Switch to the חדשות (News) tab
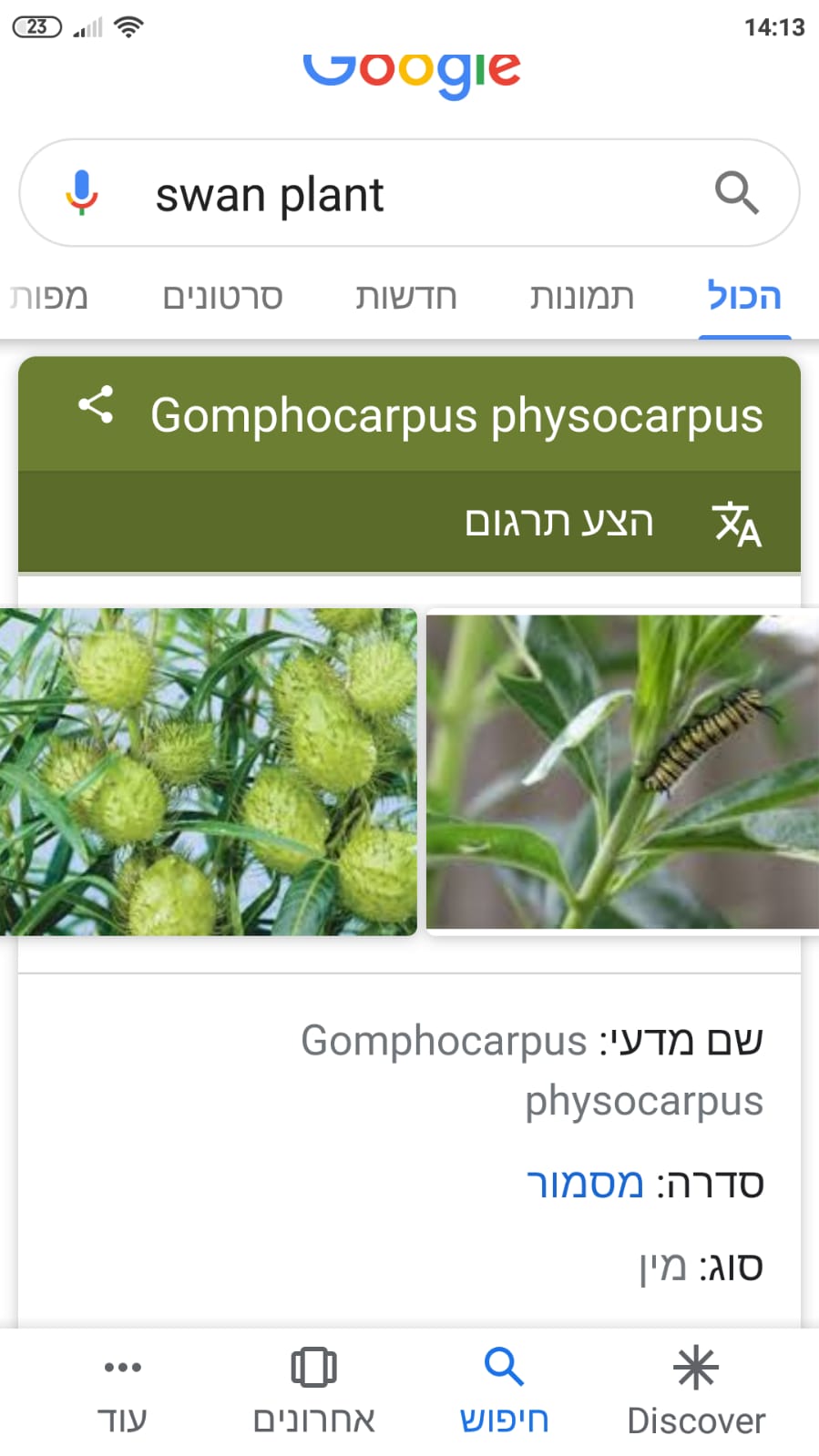This screenshot has height=1456, width=819. coord(405,297)
